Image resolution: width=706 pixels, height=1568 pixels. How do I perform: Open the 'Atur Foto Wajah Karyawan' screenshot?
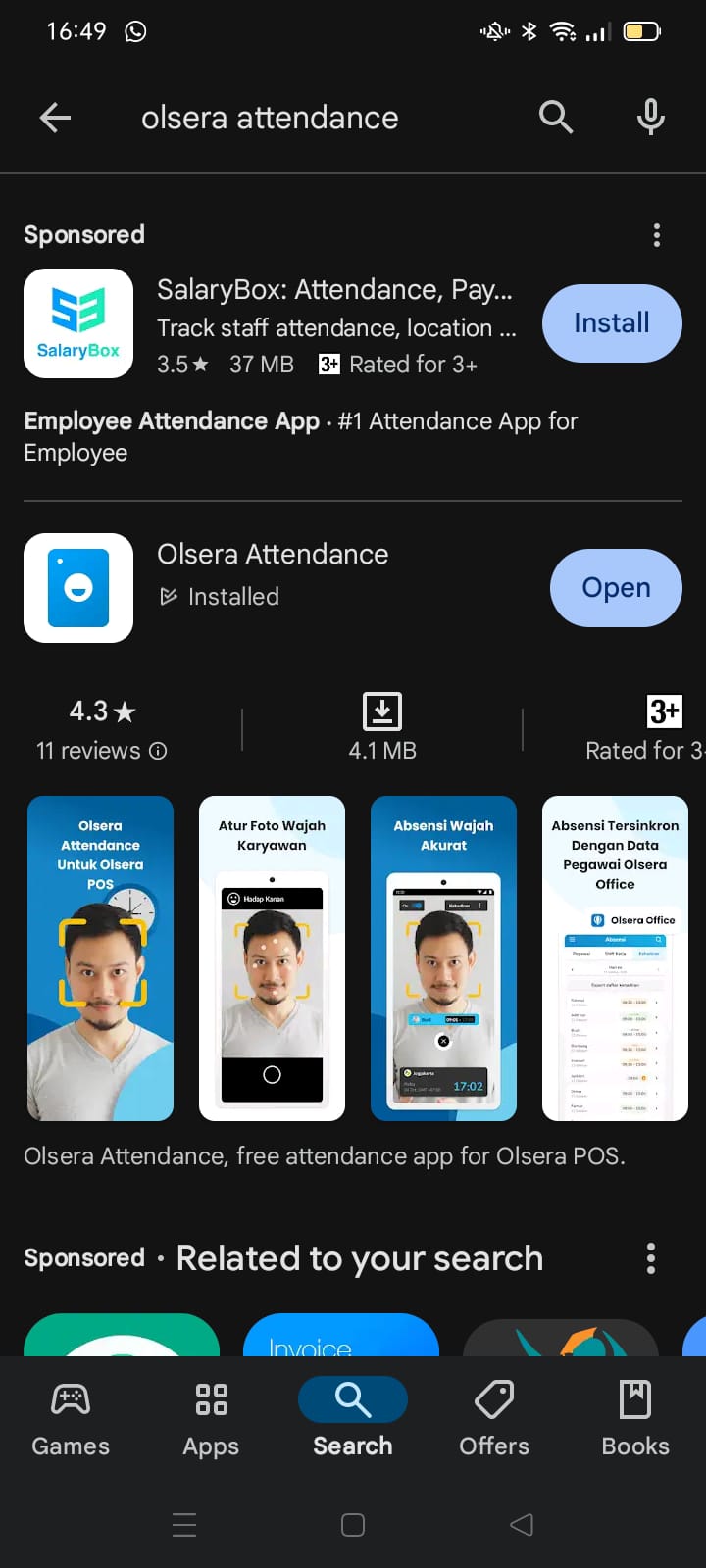(x=272, y=958)
